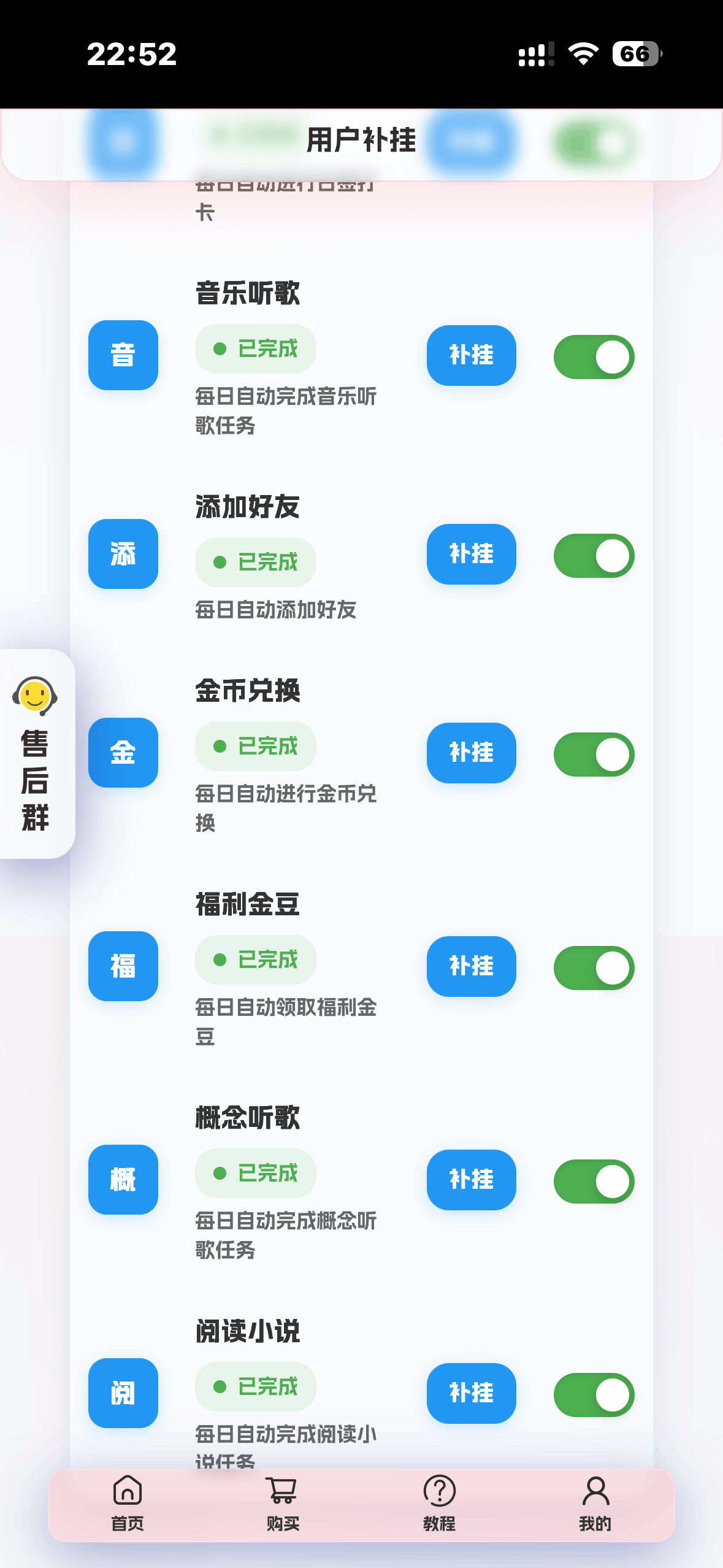Toggle off the 音乐听歌 switch
The height and width of the screenshot is (1568, 723).
pyautogui.click(x=594, y=357)
